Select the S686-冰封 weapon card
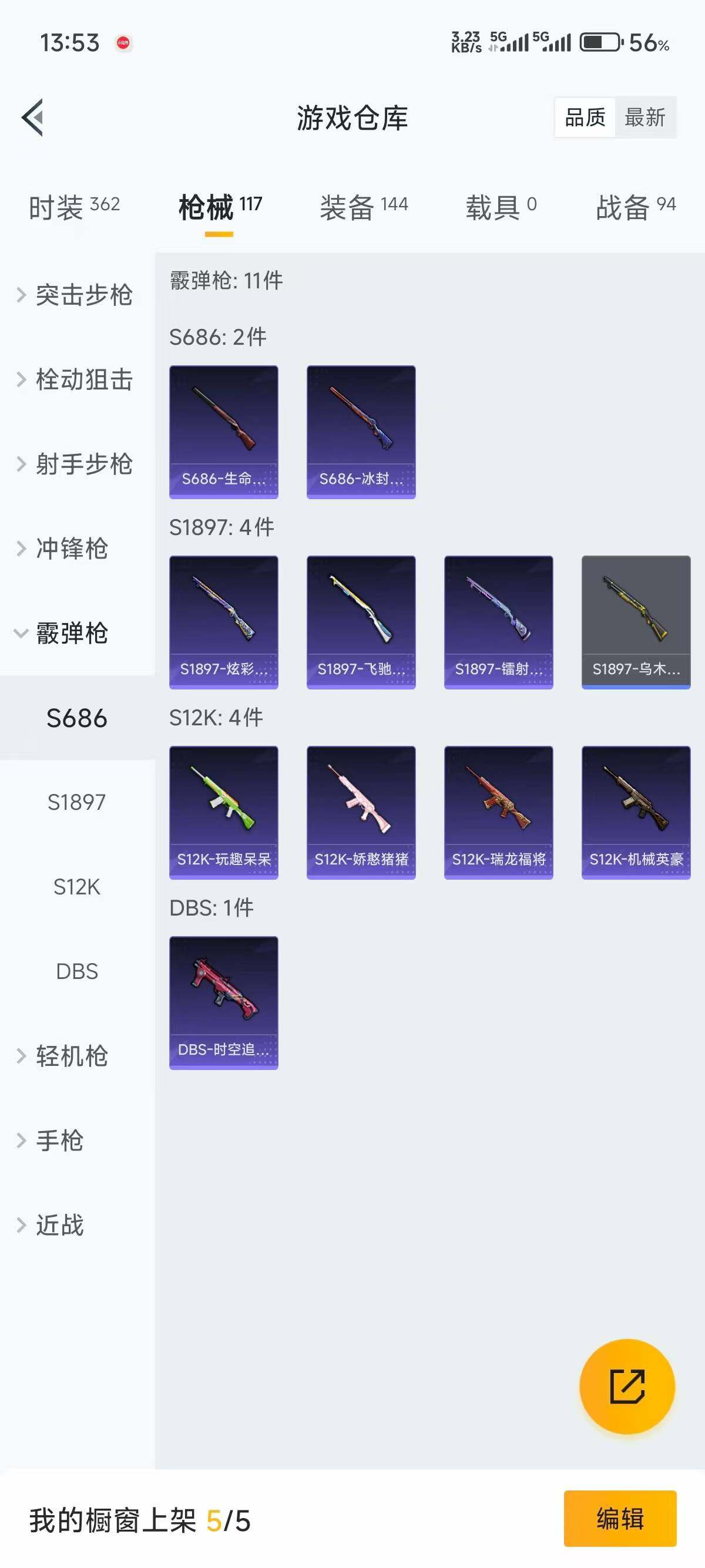Viewport: 705px width, 1568px height. click(361, 430)
